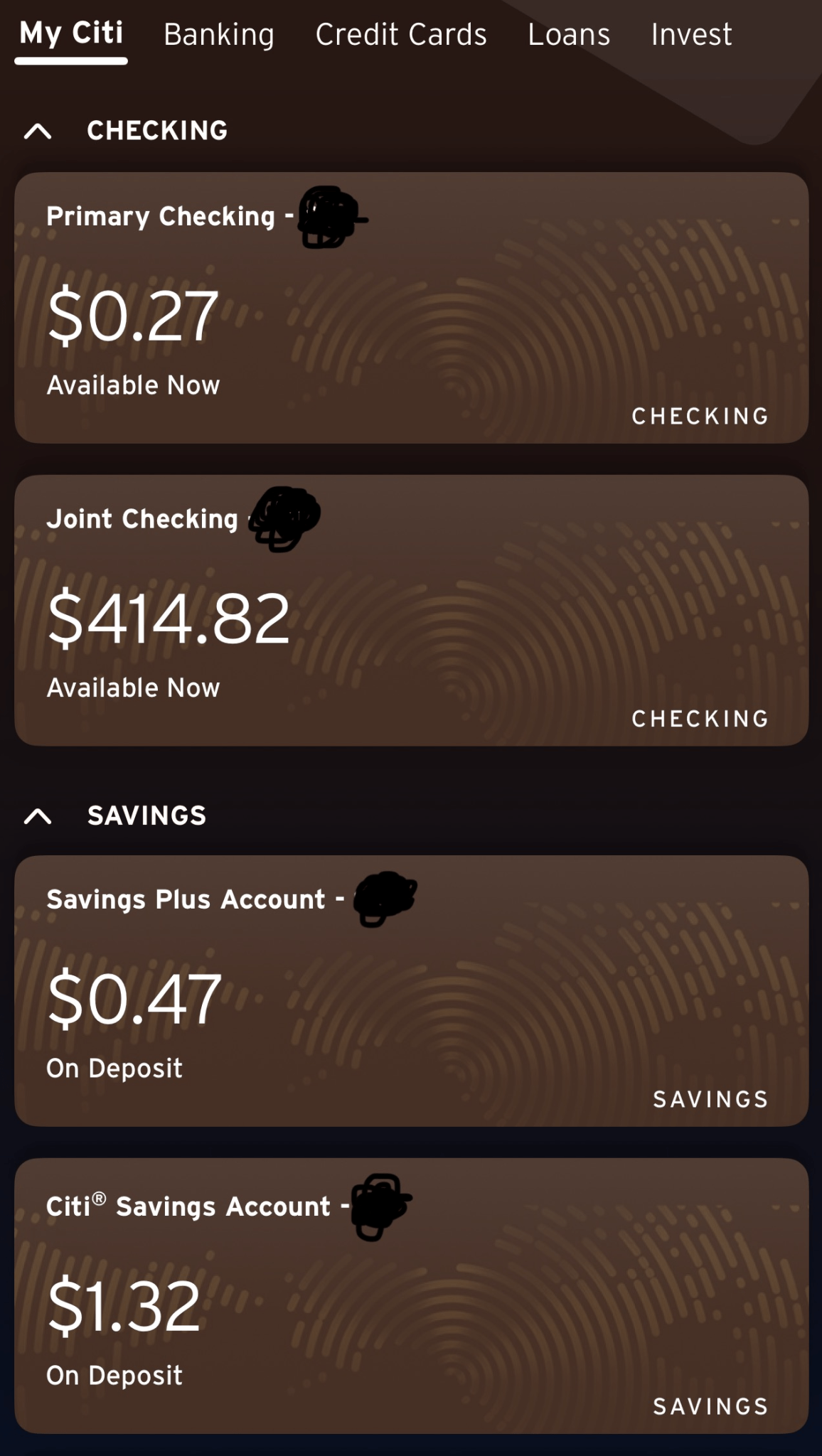Click the $1.32 balance amount
Image resolution: width=822 pixels, height=1456 pixels.
[x=122, y=1308]
